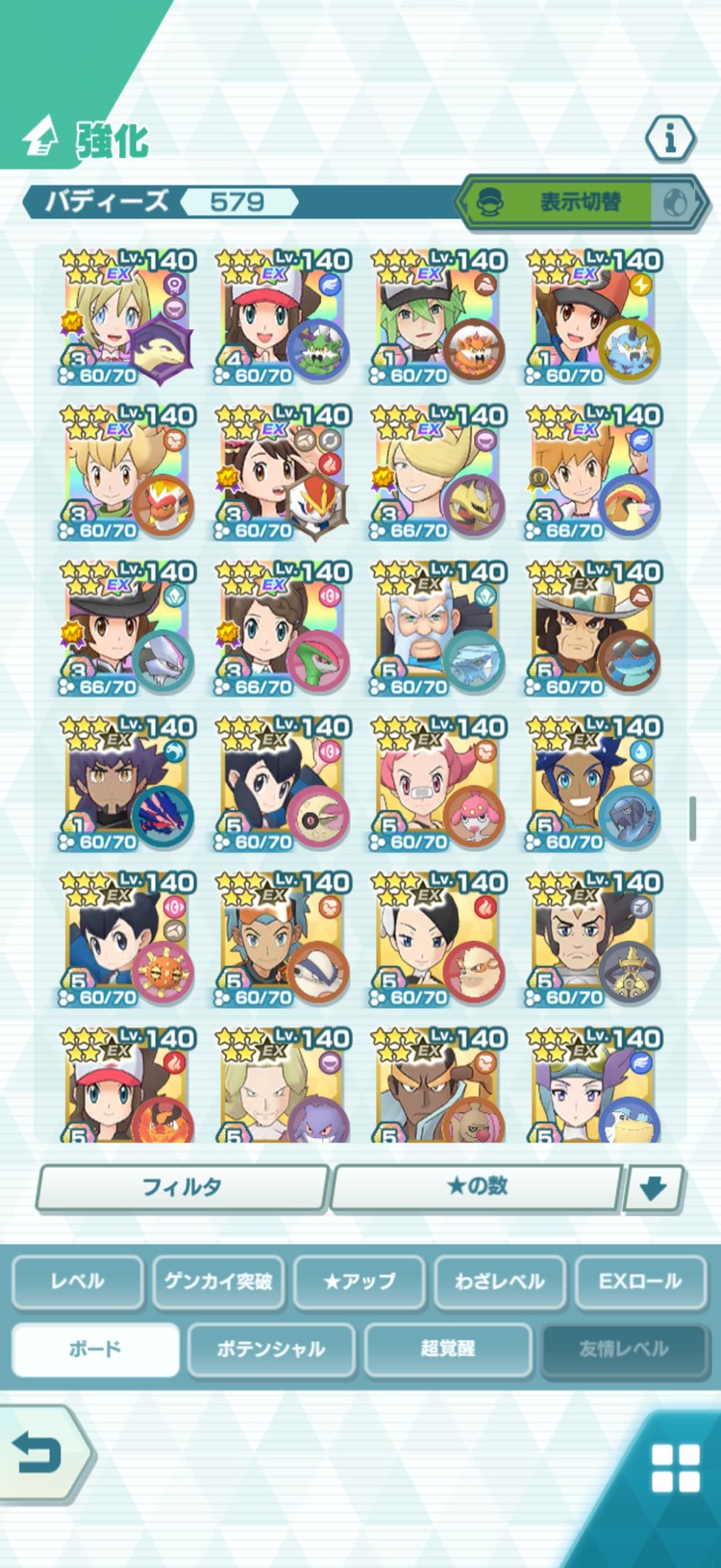Switch to the EXロール tab
Screen dimensions: 721x1568
[639, 1281]
